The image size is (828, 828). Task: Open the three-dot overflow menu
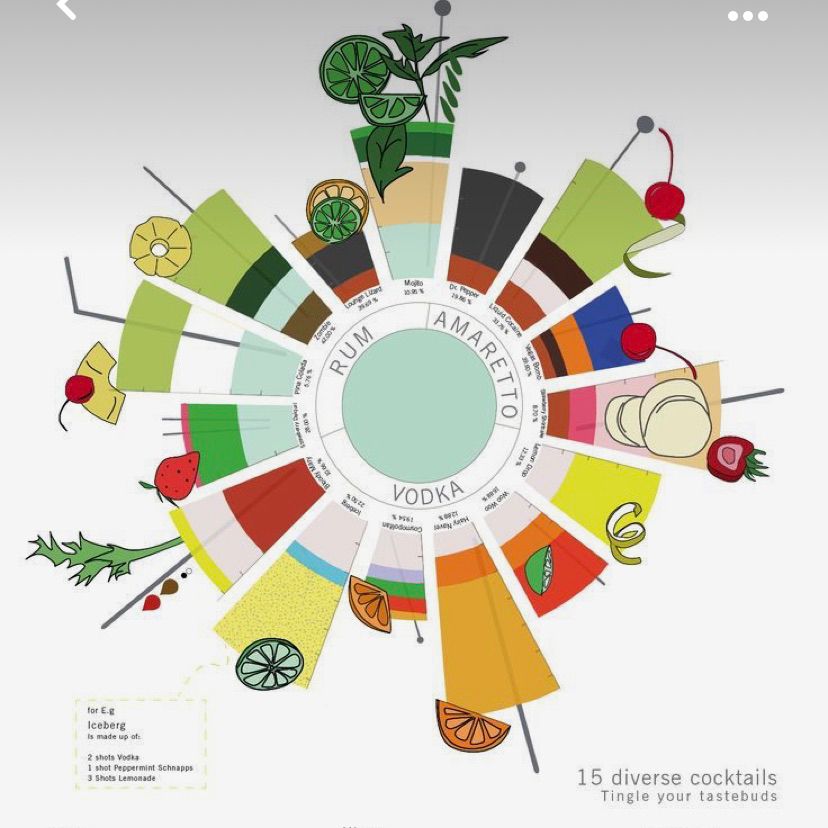click(x=747, y=16)
